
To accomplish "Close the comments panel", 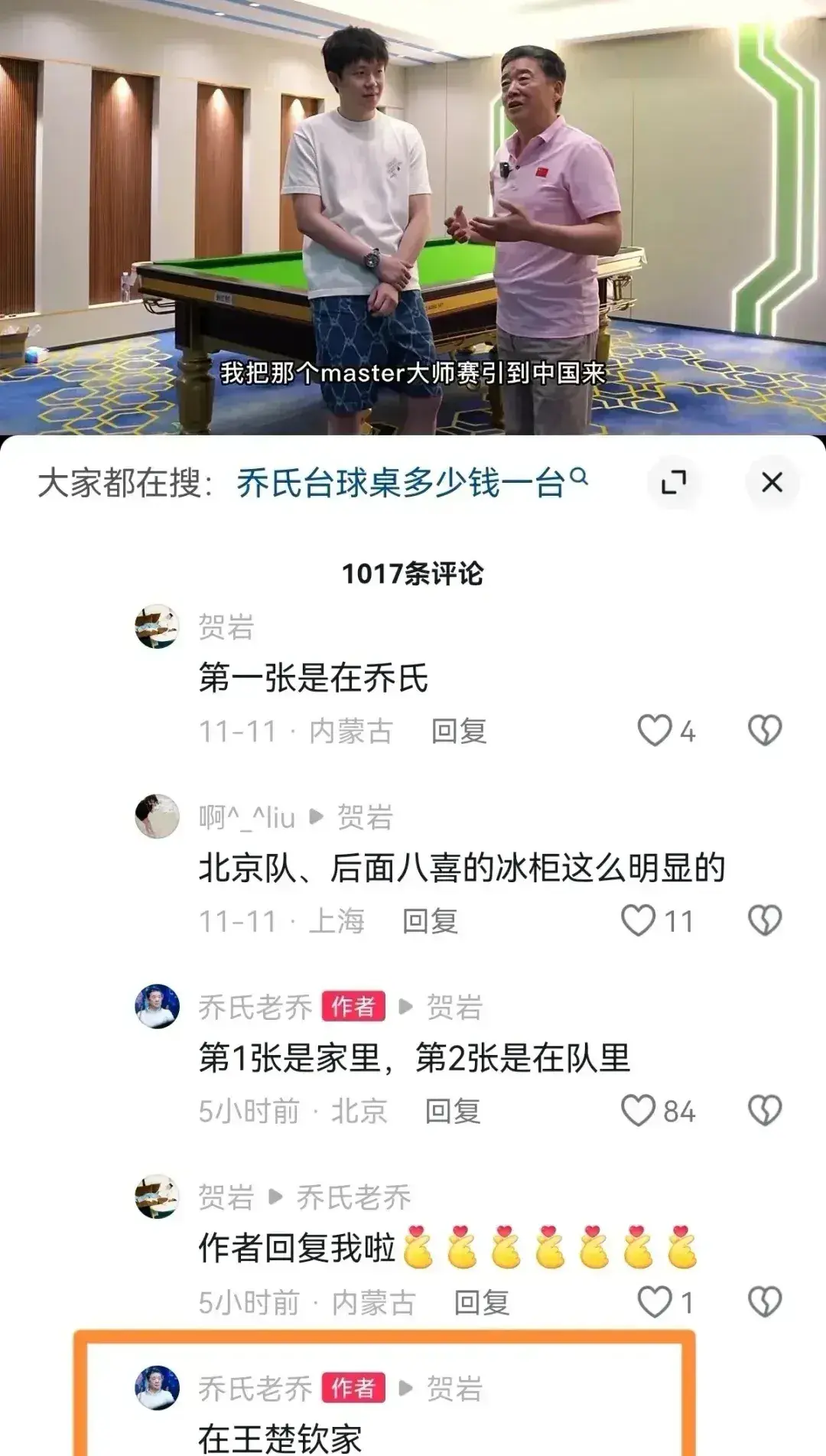I will [x=772, y=483].
